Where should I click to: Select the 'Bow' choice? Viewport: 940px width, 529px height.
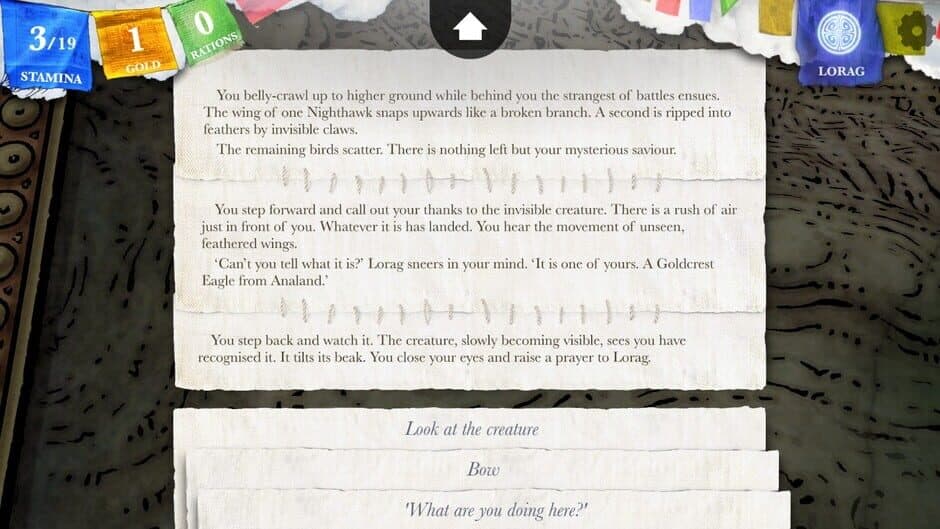click(x=483, y=469)
